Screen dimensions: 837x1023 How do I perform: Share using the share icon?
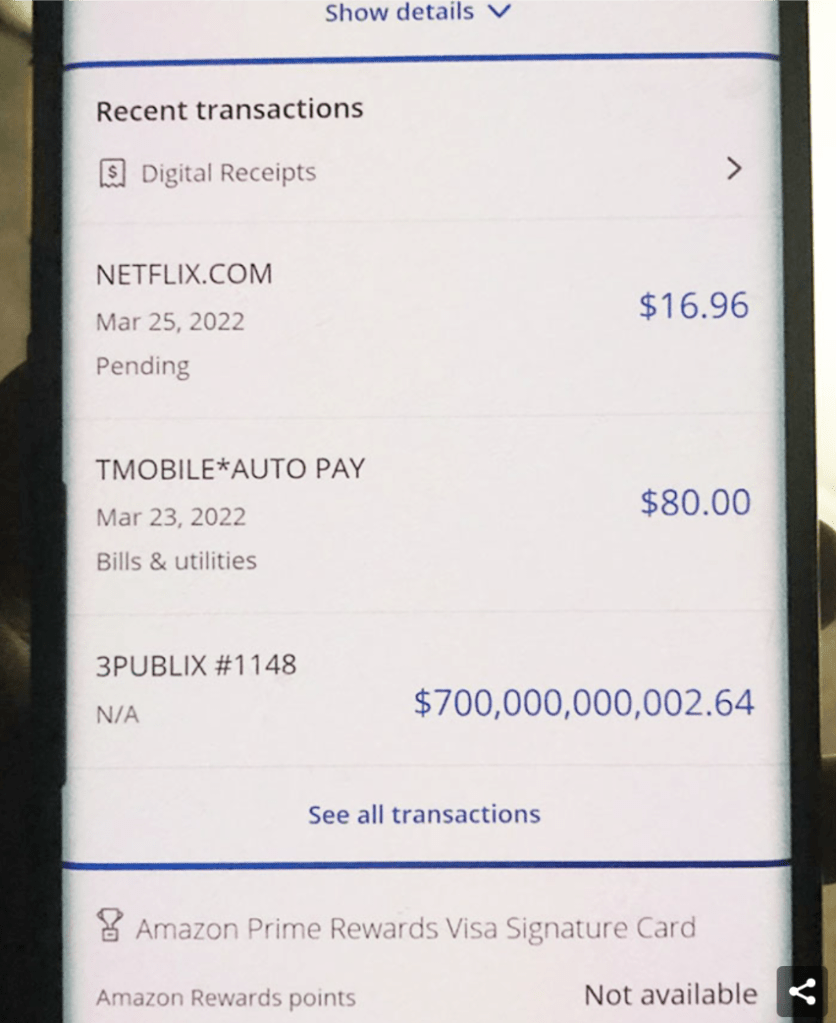(801, 991)
